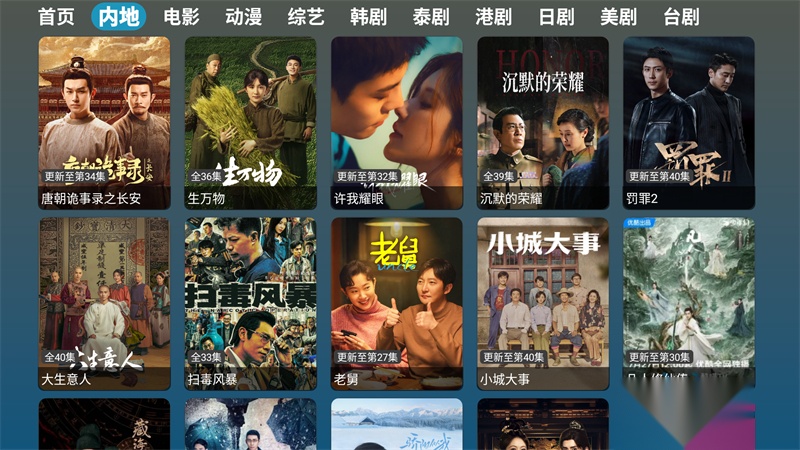Open the series 许我耀眼

tap(397, 123)
